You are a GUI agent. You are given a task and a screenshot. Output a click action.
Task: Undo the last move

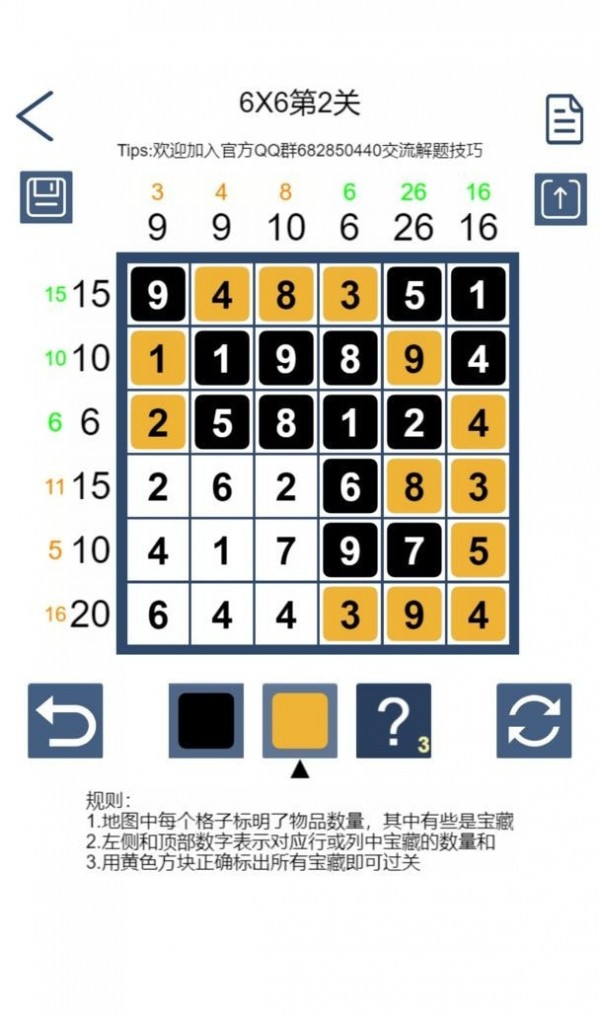coord(65,720)
